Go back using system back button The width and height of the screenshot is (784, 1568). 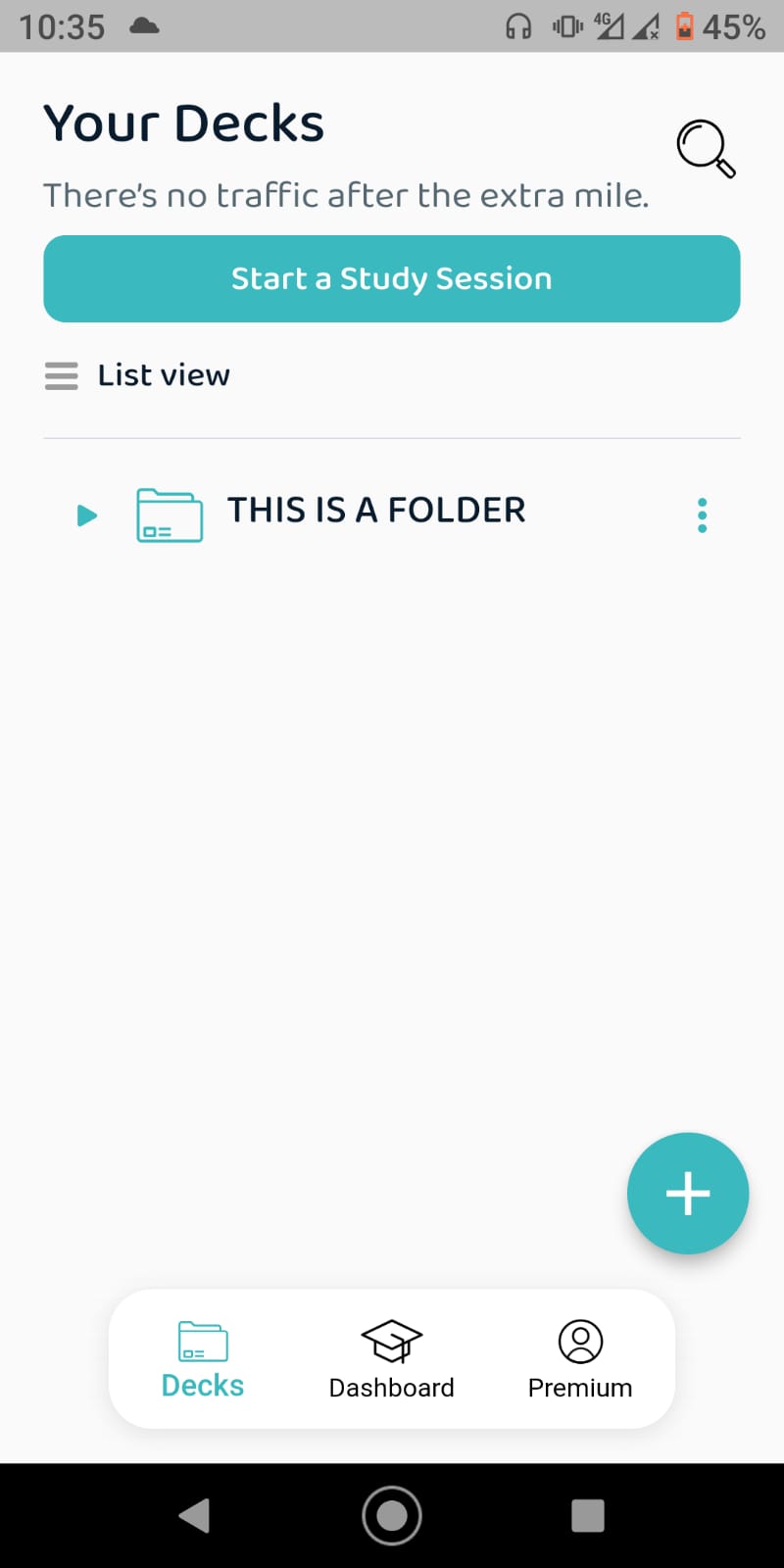[x=194, y=1515]
